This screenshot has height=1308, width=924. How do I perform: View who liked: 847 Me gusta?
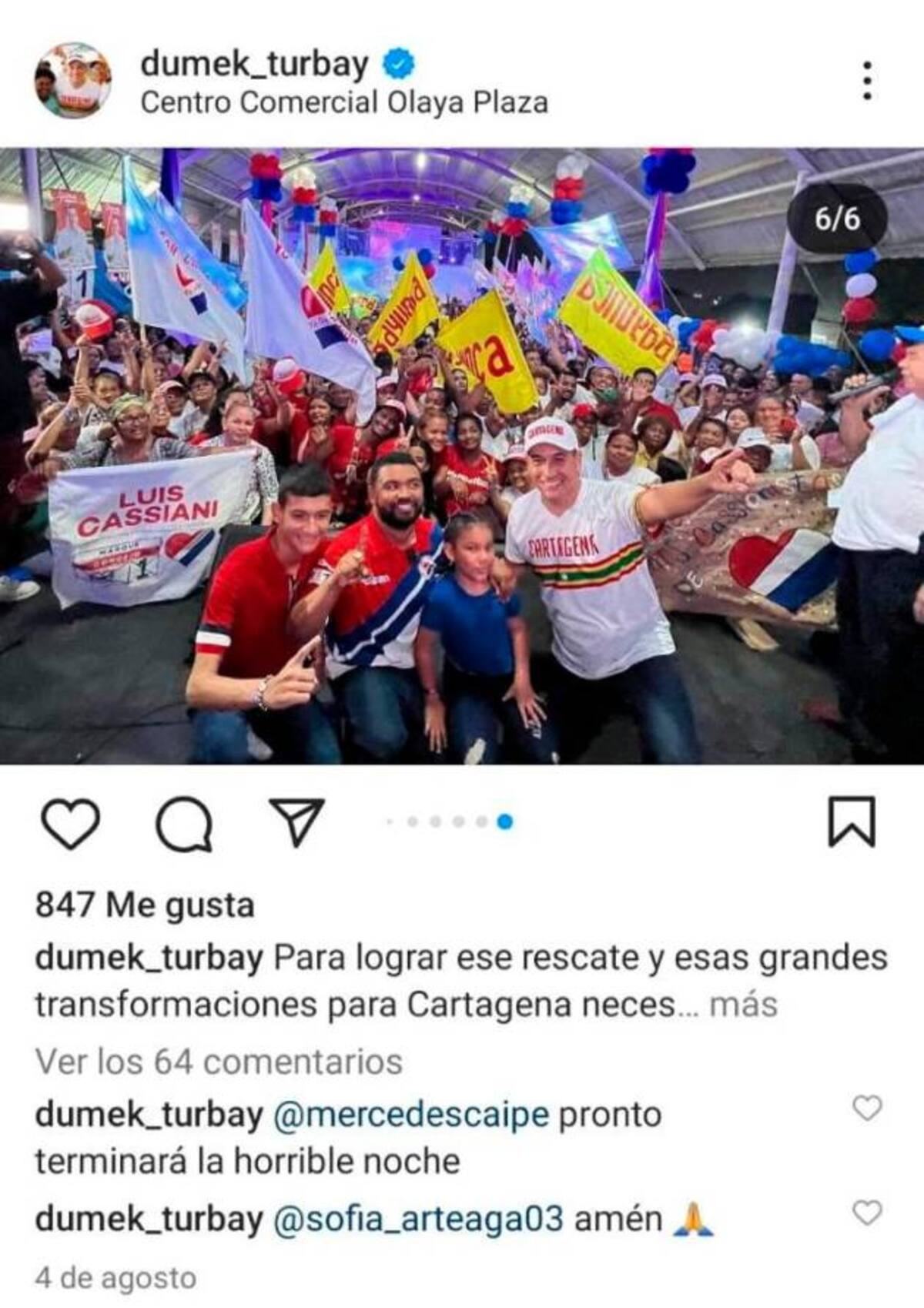point(145,905)
